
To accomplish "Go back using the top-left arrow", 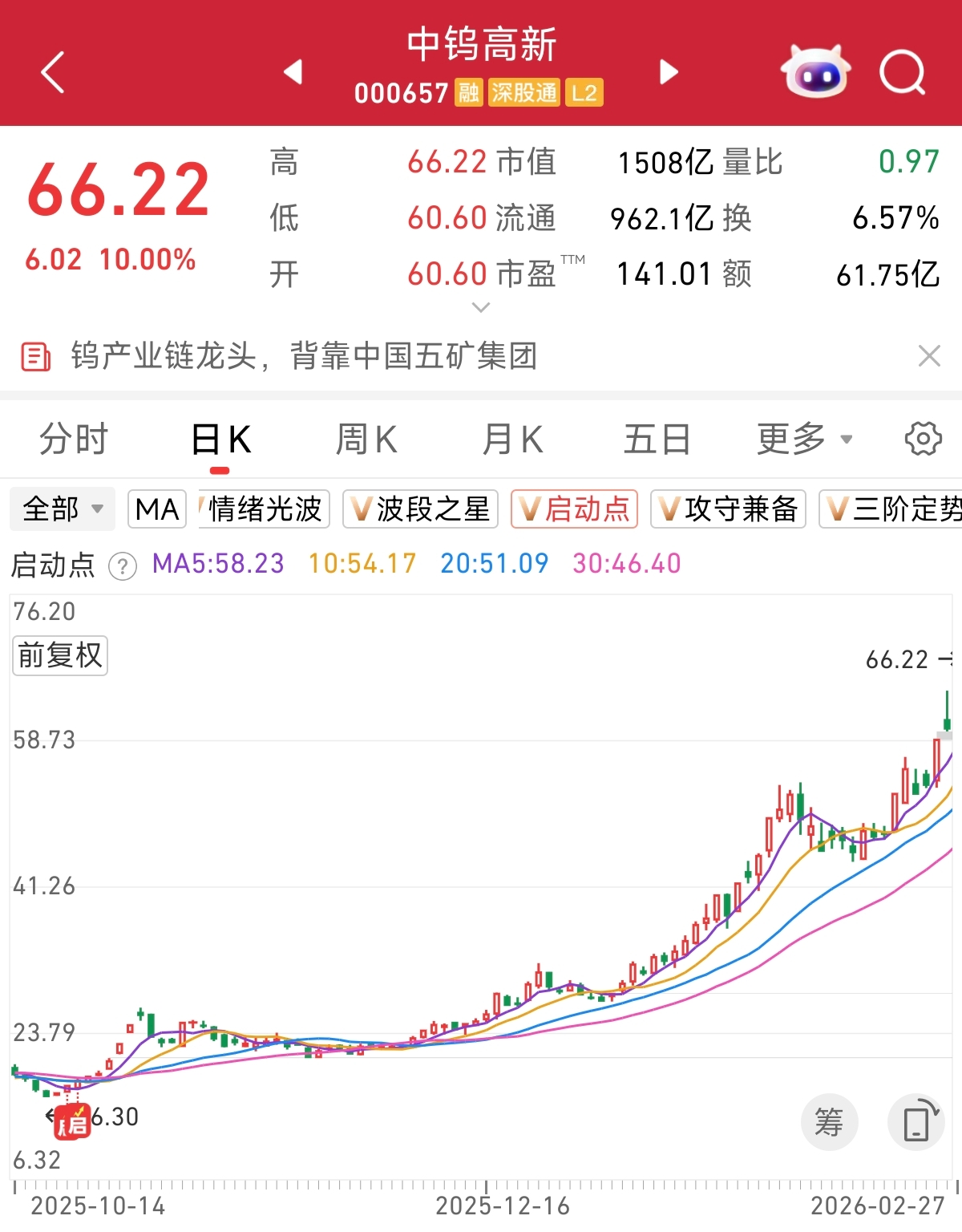I will [x=53, y=72].
